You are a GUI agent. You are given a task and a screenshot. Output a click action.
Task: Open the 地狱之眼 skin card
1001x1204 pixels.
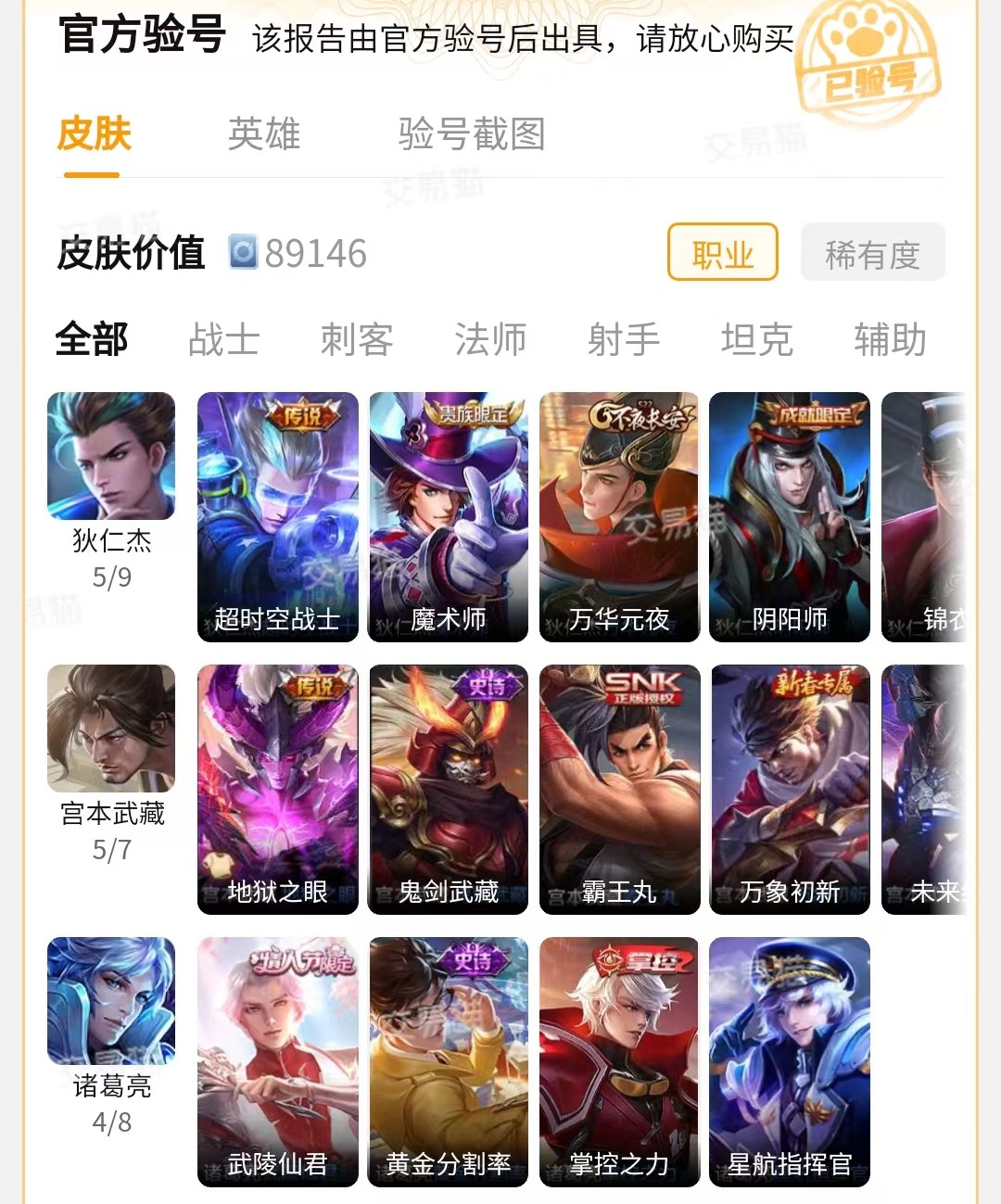pyautogui.click(x=277, y=789)
